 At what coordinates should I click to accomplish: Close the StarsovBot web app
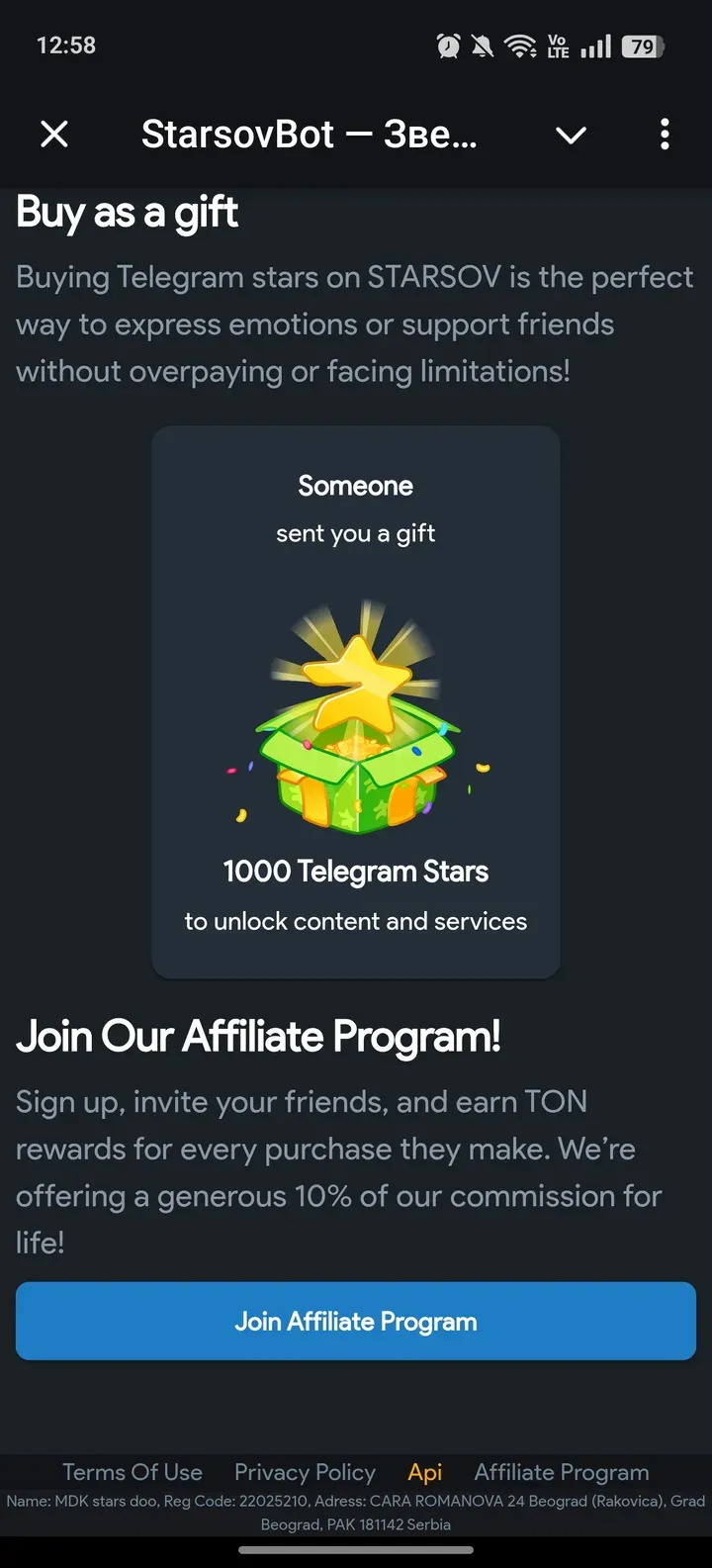coord(54,134)
